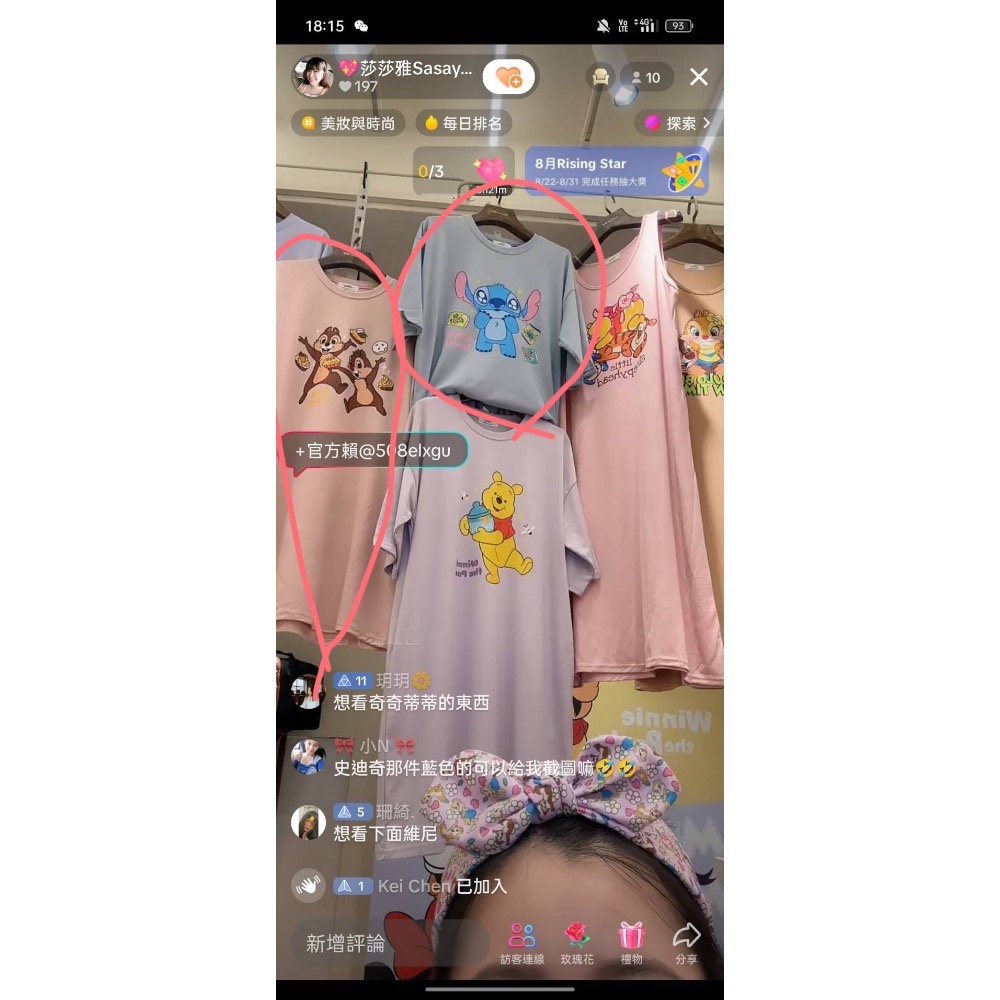Screen dimensions: 1000x1000
Task: Tap the 探索 explore button
Action: coord(677,123)
